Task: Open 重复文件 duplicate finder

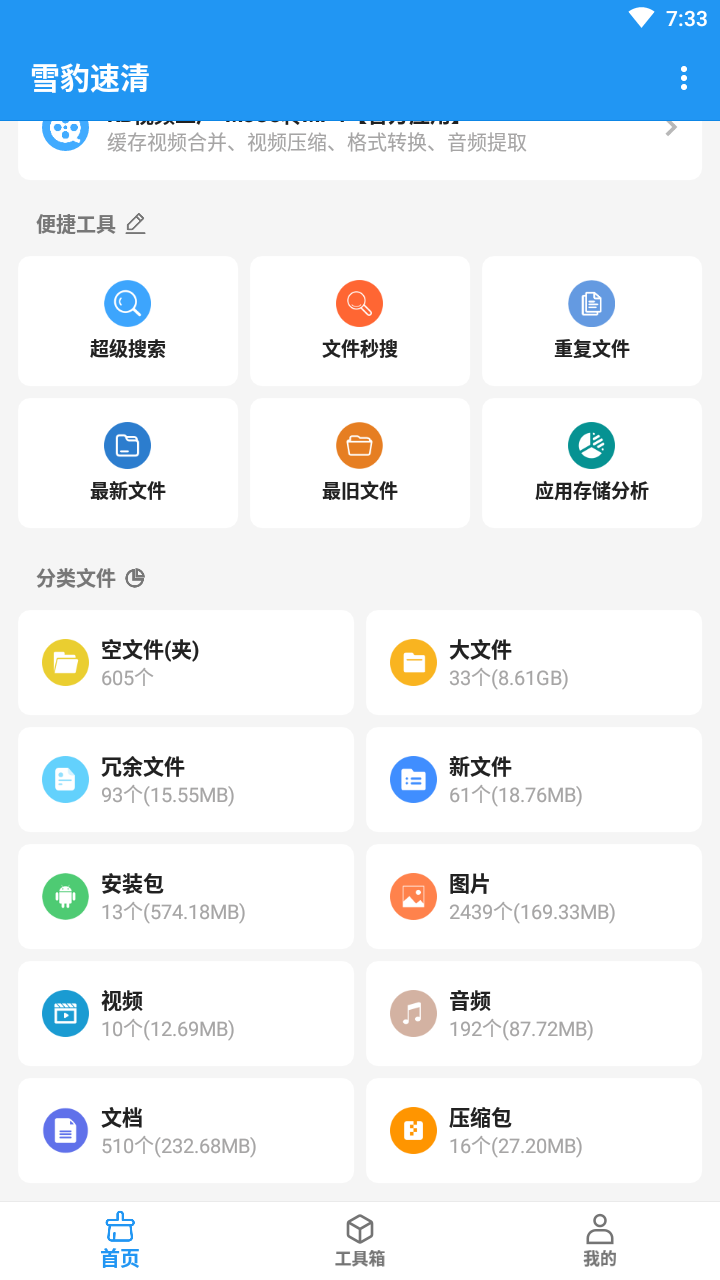Action: 592,321
